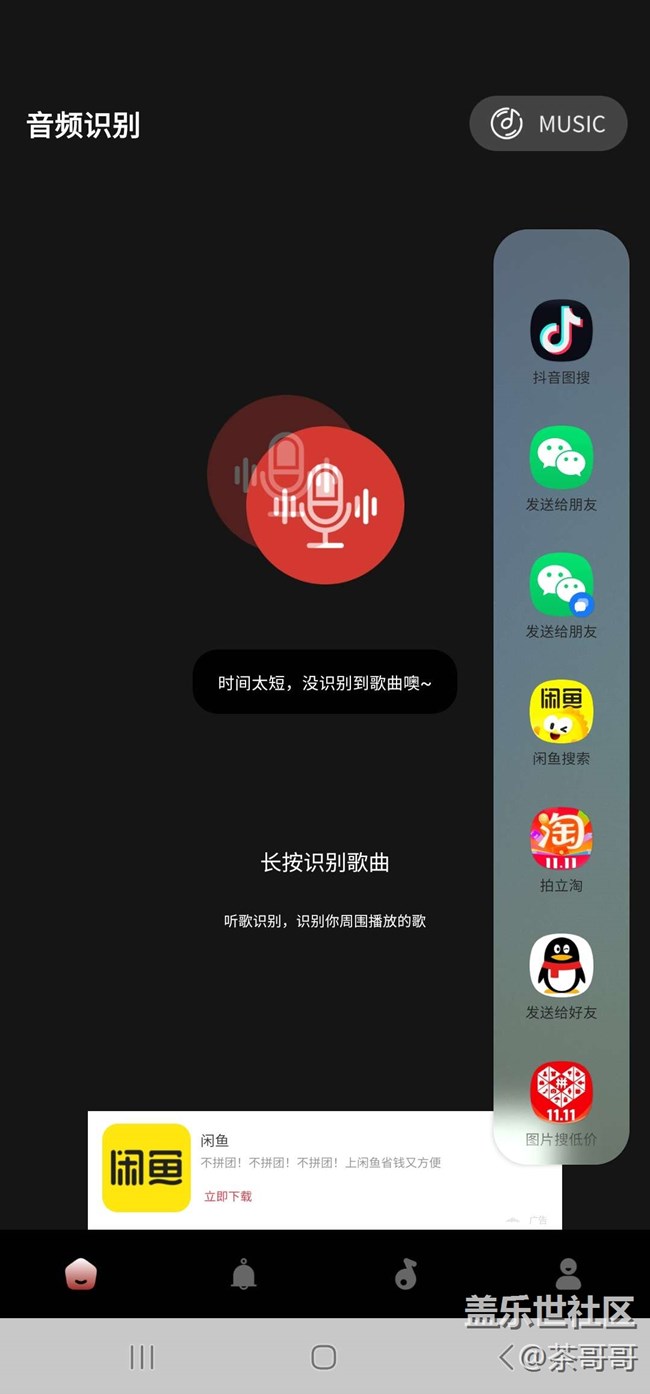This screenshot has height=1394, width=650.
Task: Tap 立即下载 in the 闲鱼 ad
Action: [x=228, y=1196]
